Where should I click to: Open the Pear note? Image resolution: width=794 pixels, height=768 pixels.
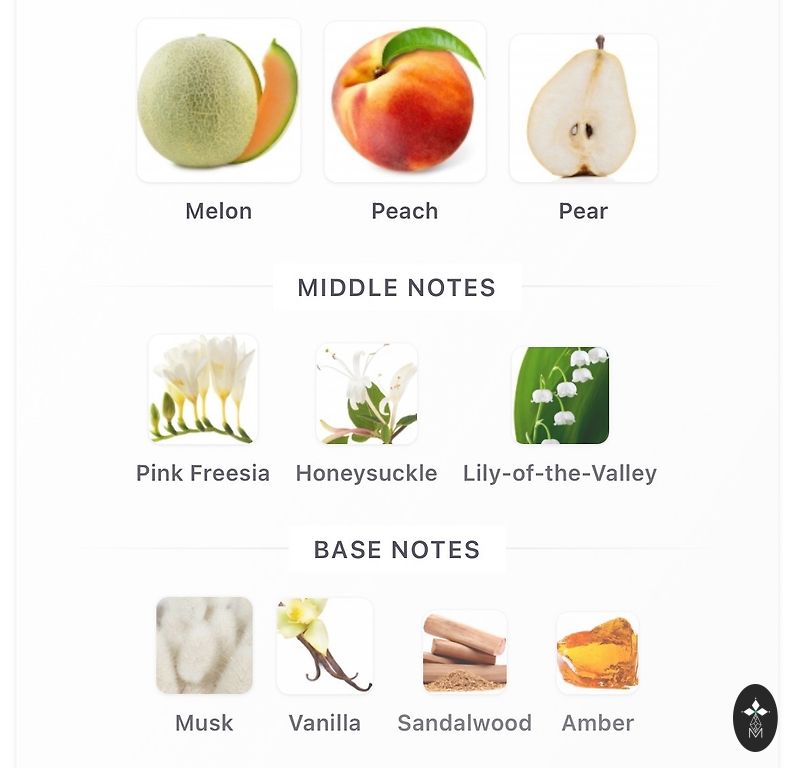tap(583, 108)
